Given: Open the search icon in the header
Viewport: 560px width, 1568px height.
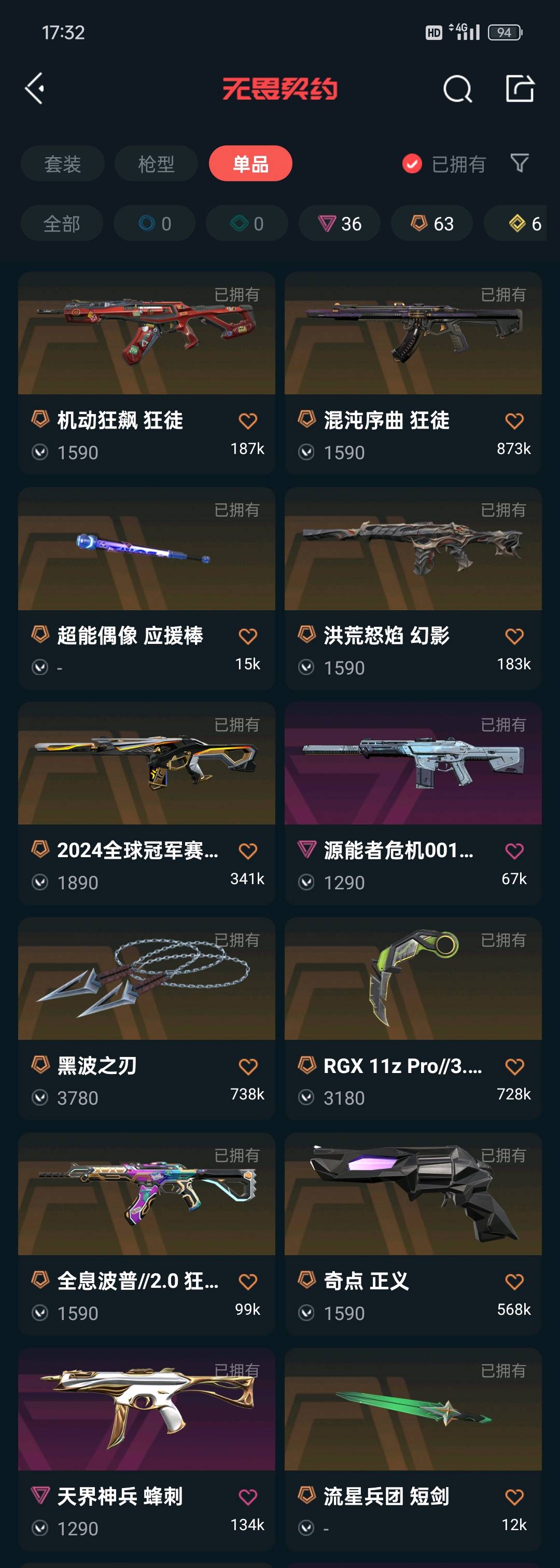Looking at the screenshot, I should [457, 89].
